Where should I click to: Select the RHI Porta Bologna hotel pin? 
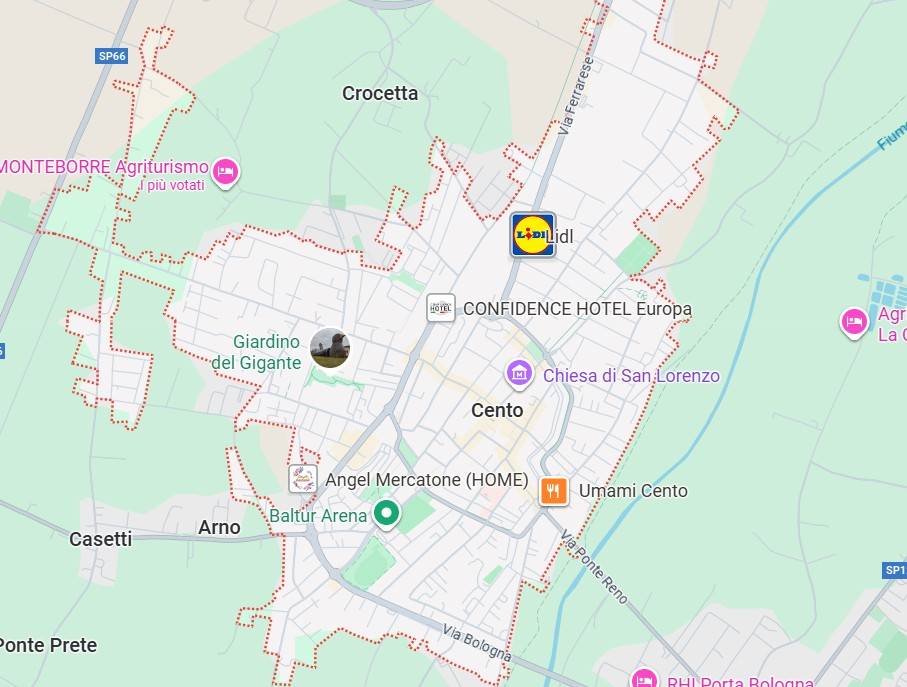[645, 679]
